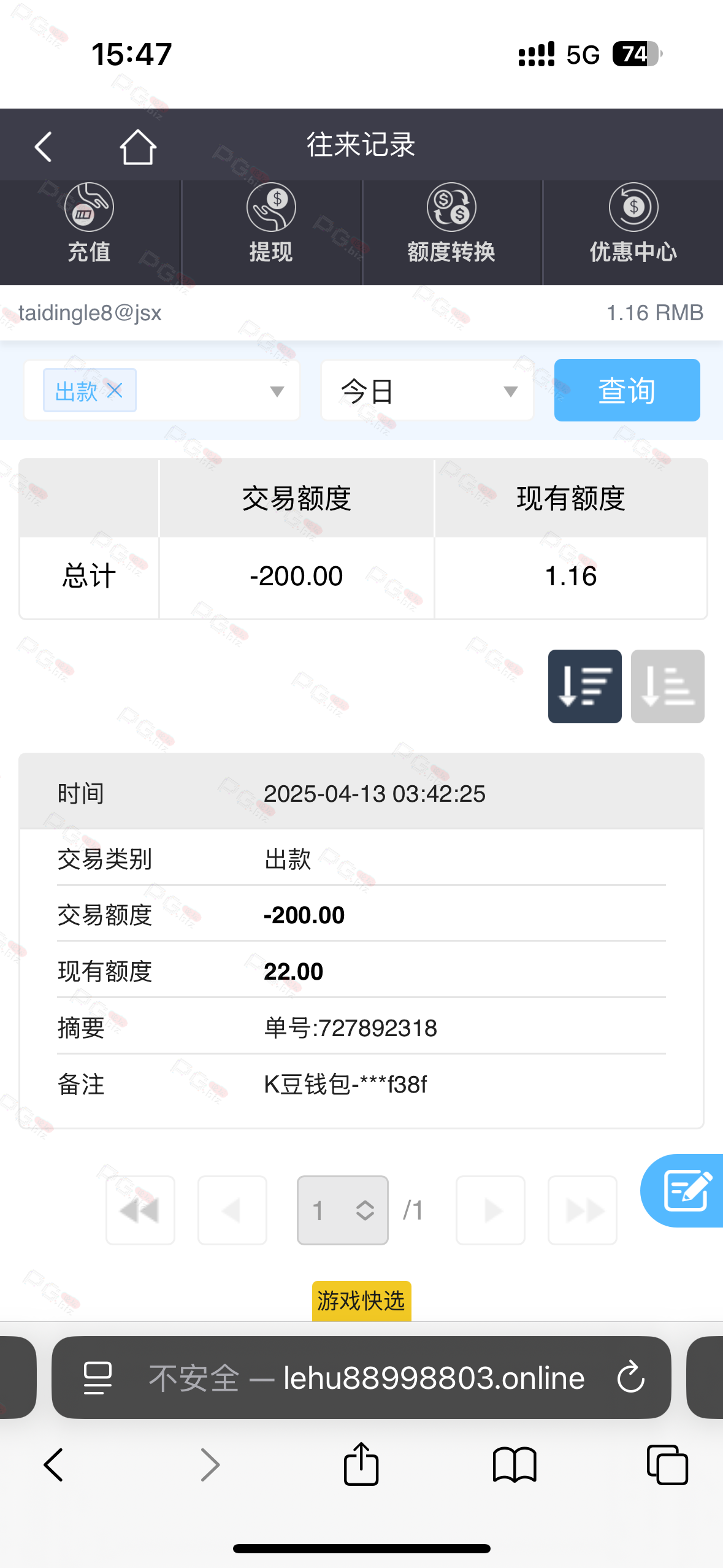Select ascending sort order button
723x1568 pixels.
668,686
